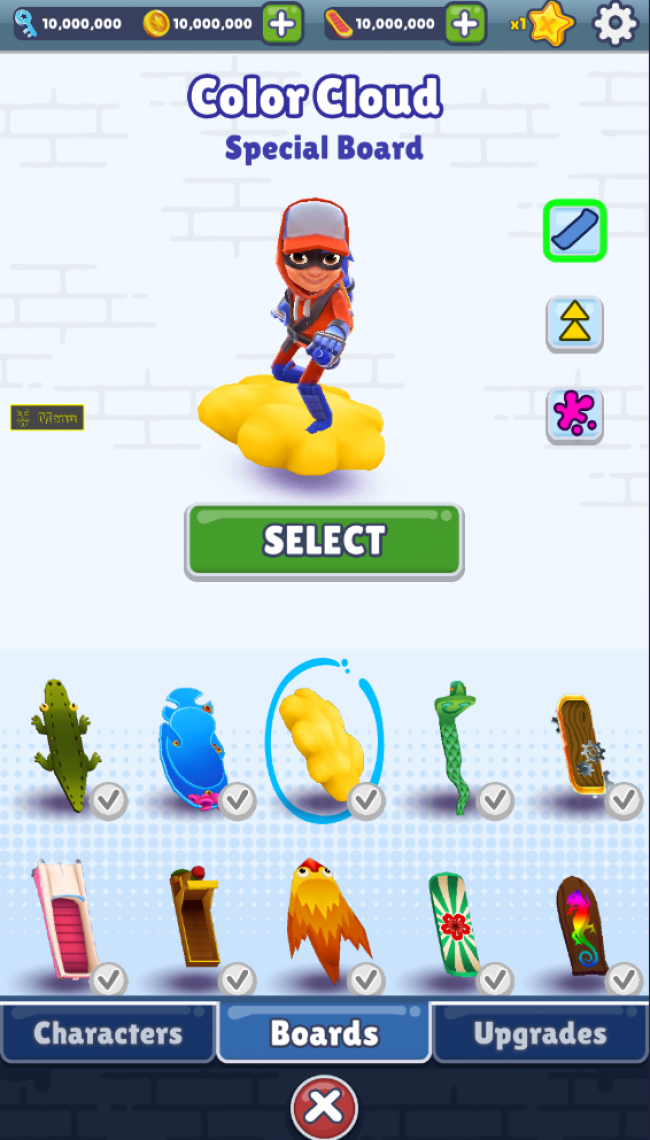Add more coins with the plus button
Image resolution: width=650 pixels, height=1140 pixels.
(282, 23)
